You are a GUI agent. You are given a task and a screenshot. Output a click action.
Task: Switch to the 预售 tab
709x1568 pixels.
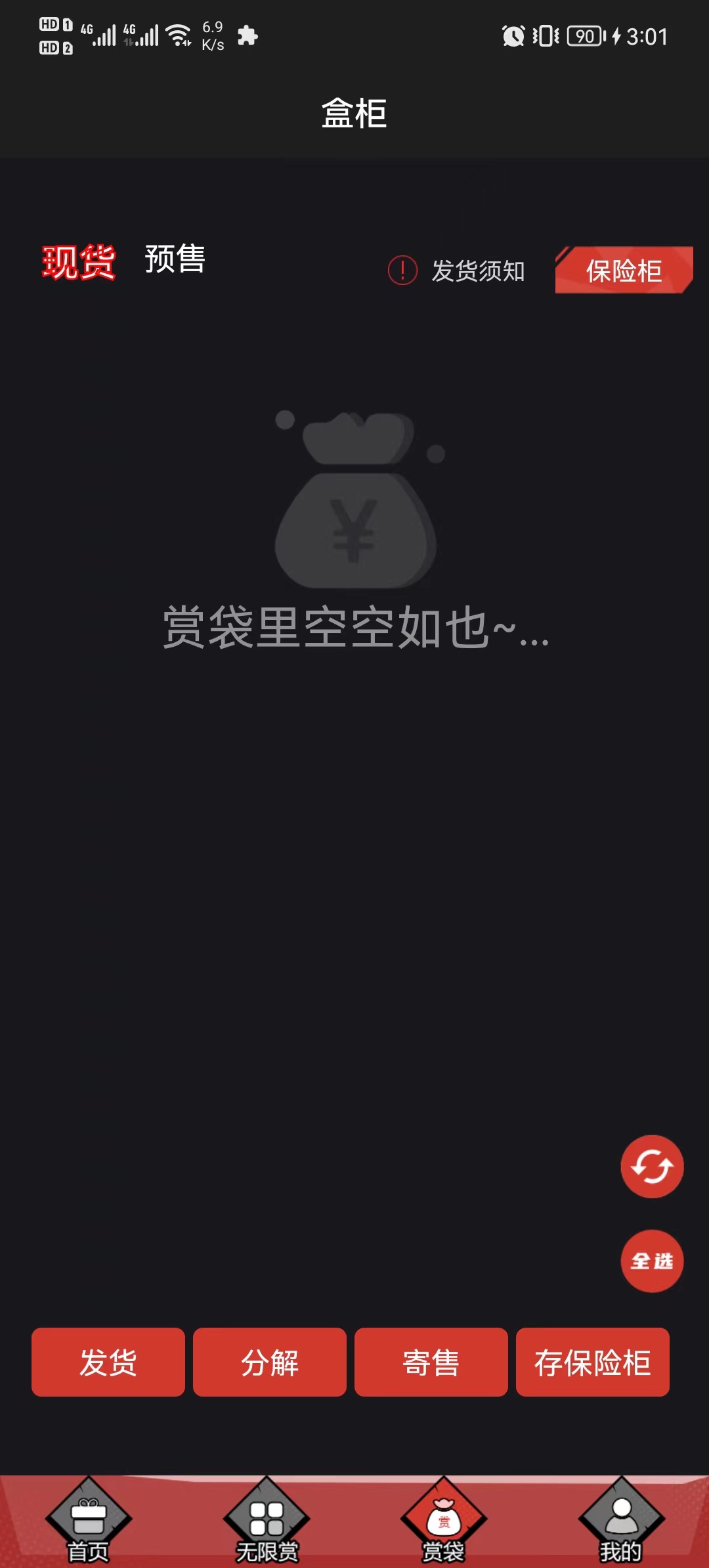pyautogui.click(x=175, y=259)
